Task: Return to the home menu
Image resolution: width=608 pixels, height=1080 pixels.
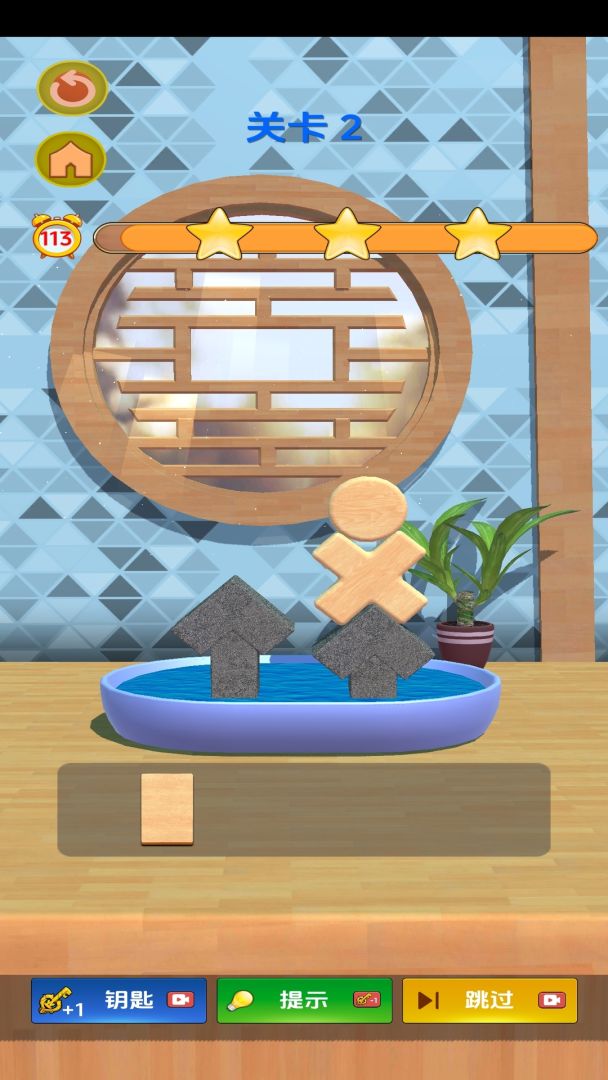Action: click(71, 160)
